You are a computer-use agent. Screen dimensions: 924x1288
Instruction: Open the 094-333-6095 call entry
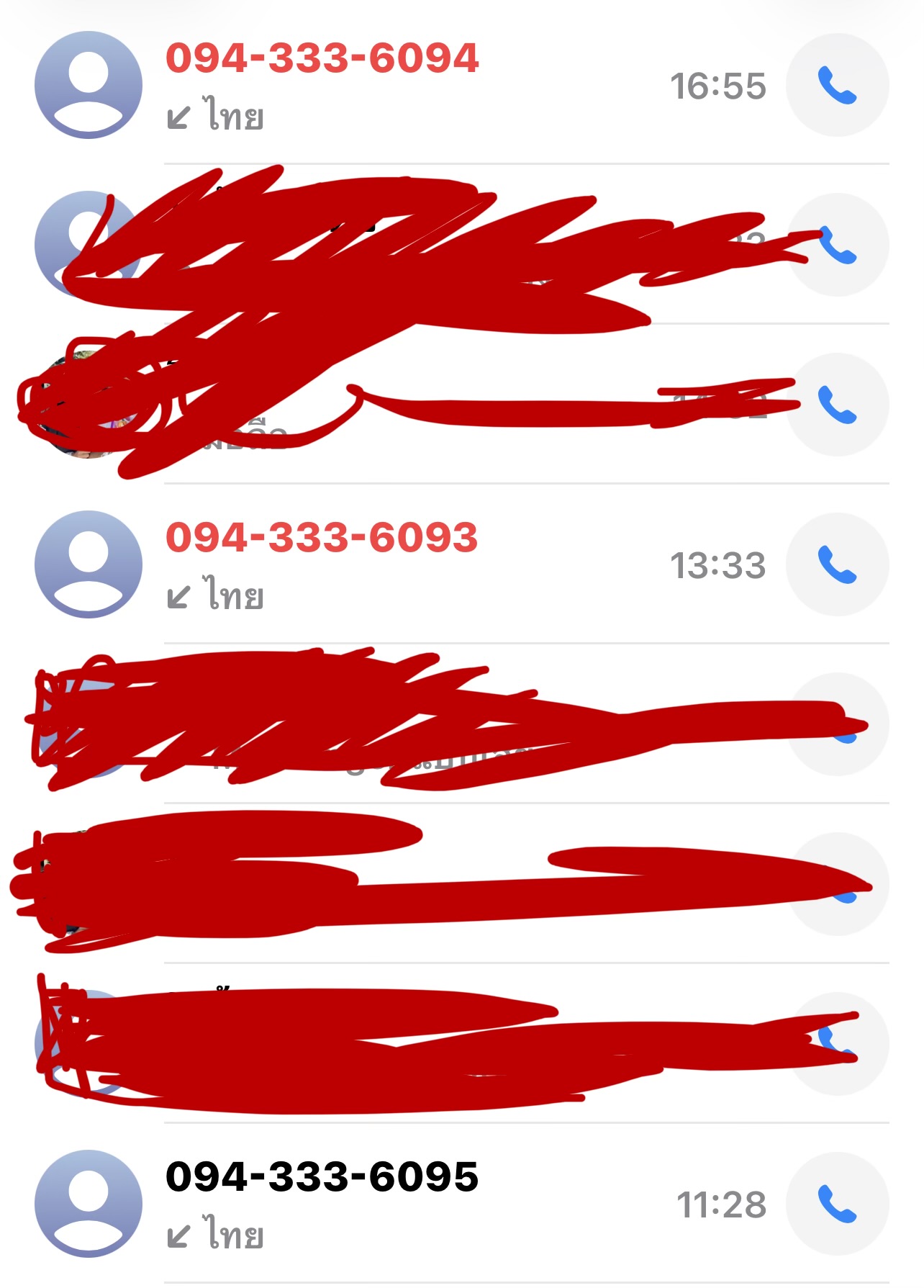point(462,1204)
